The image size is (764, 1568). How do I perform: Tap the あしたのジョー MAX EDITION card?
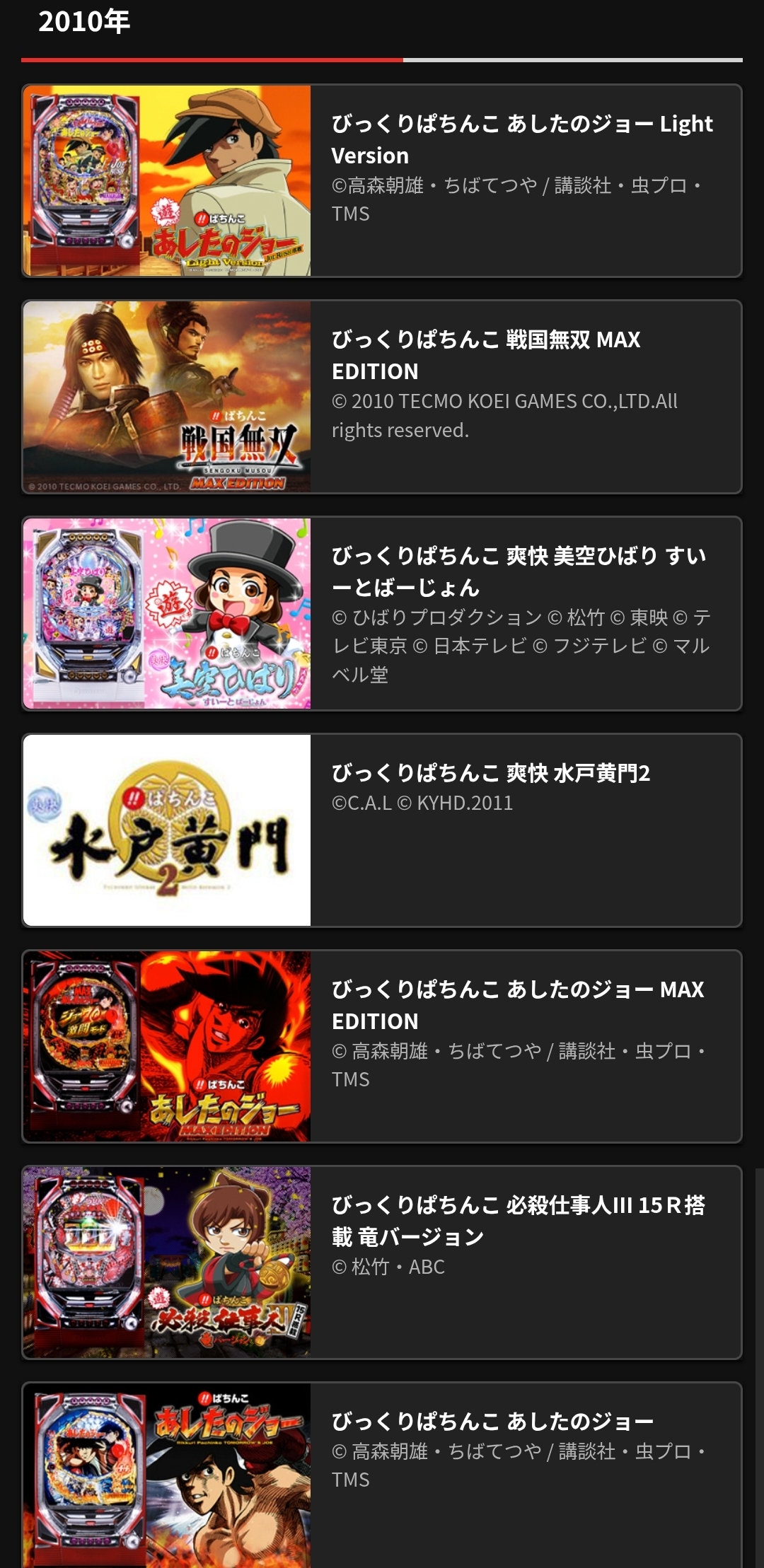click(x=382, y=1046)
